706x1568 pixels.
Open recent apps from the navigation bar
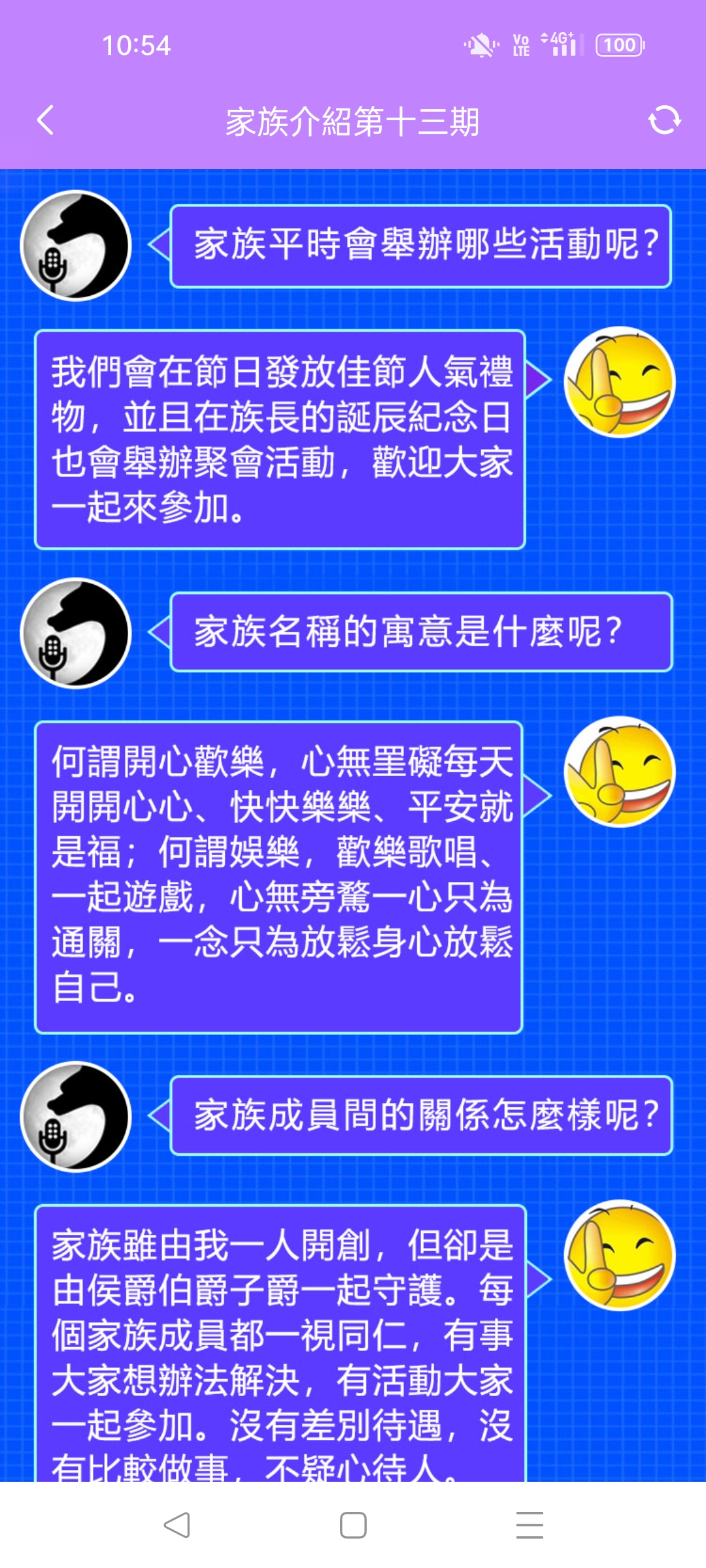tap(529, 1526)
